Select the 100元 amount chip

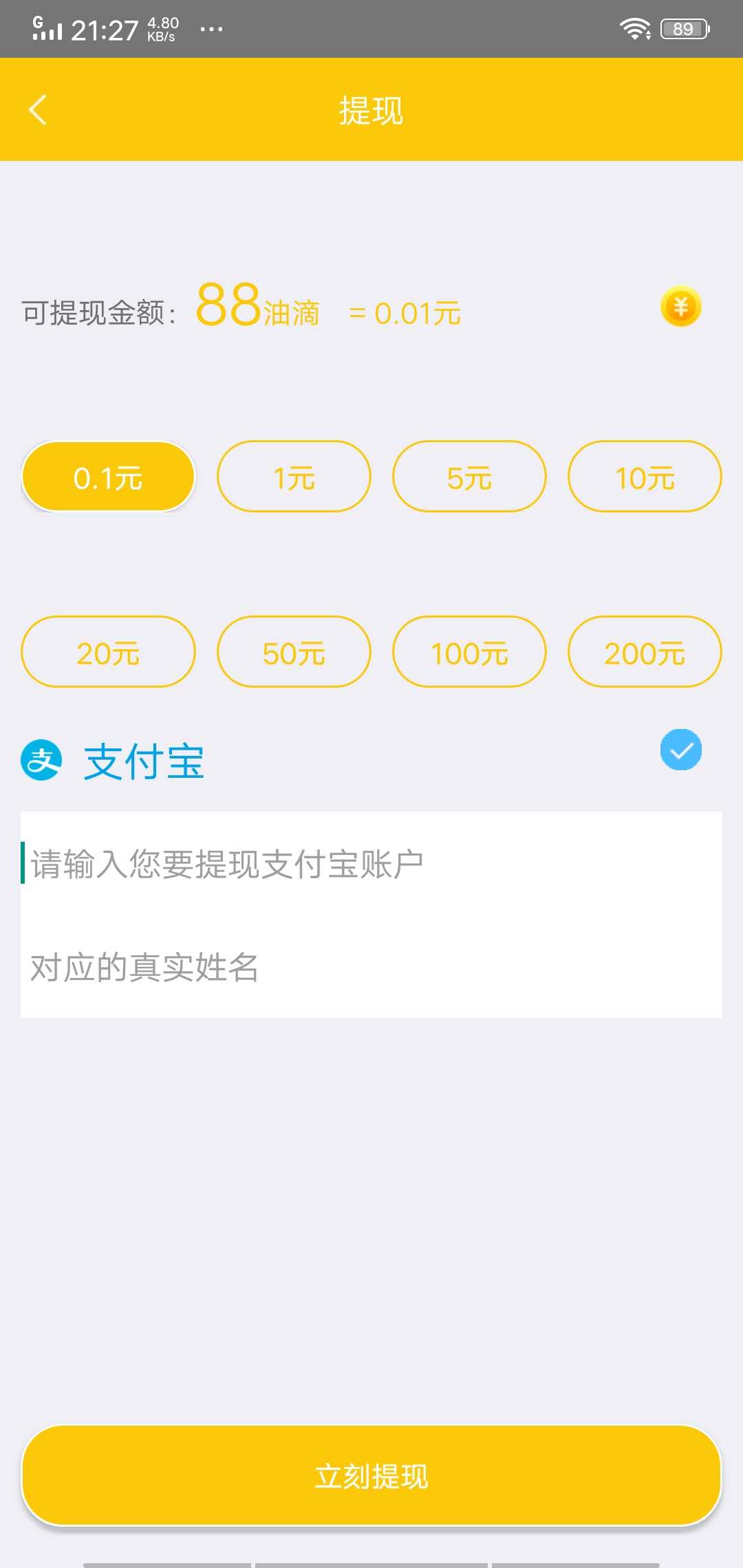(469, 652)
